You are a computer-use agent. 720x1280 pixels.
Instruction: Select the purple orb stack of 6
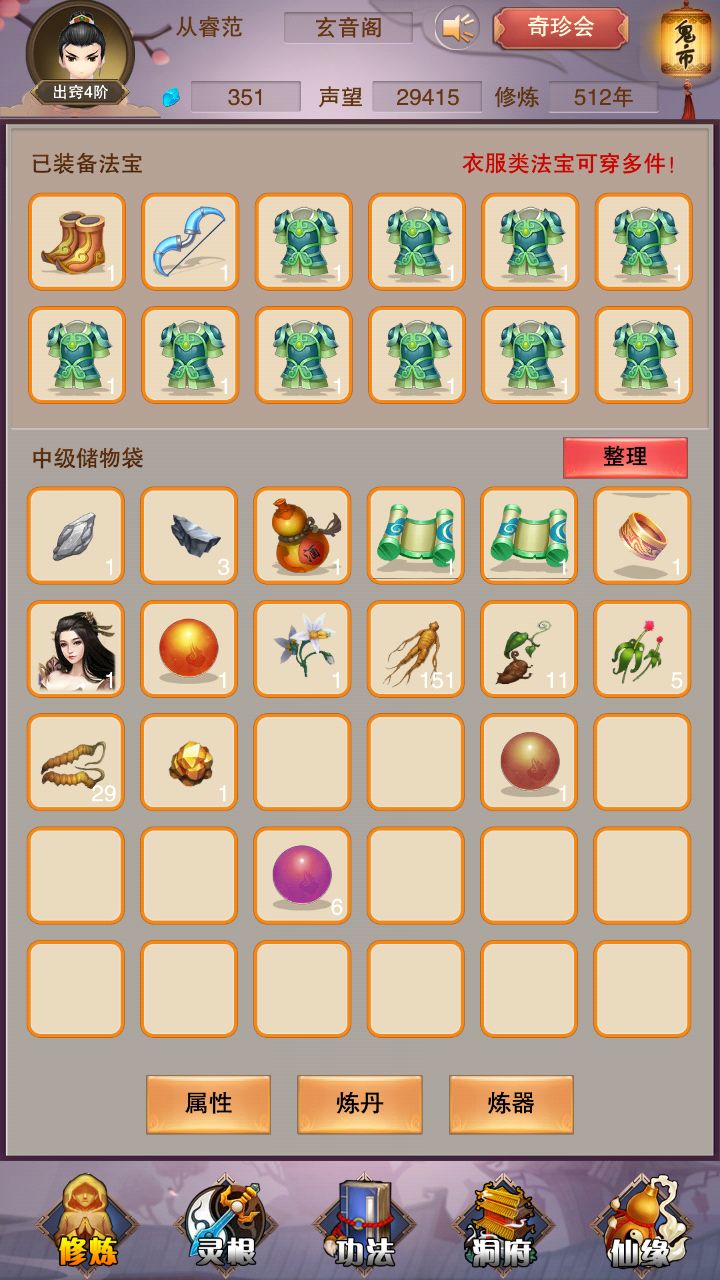[x=303, y=875]
